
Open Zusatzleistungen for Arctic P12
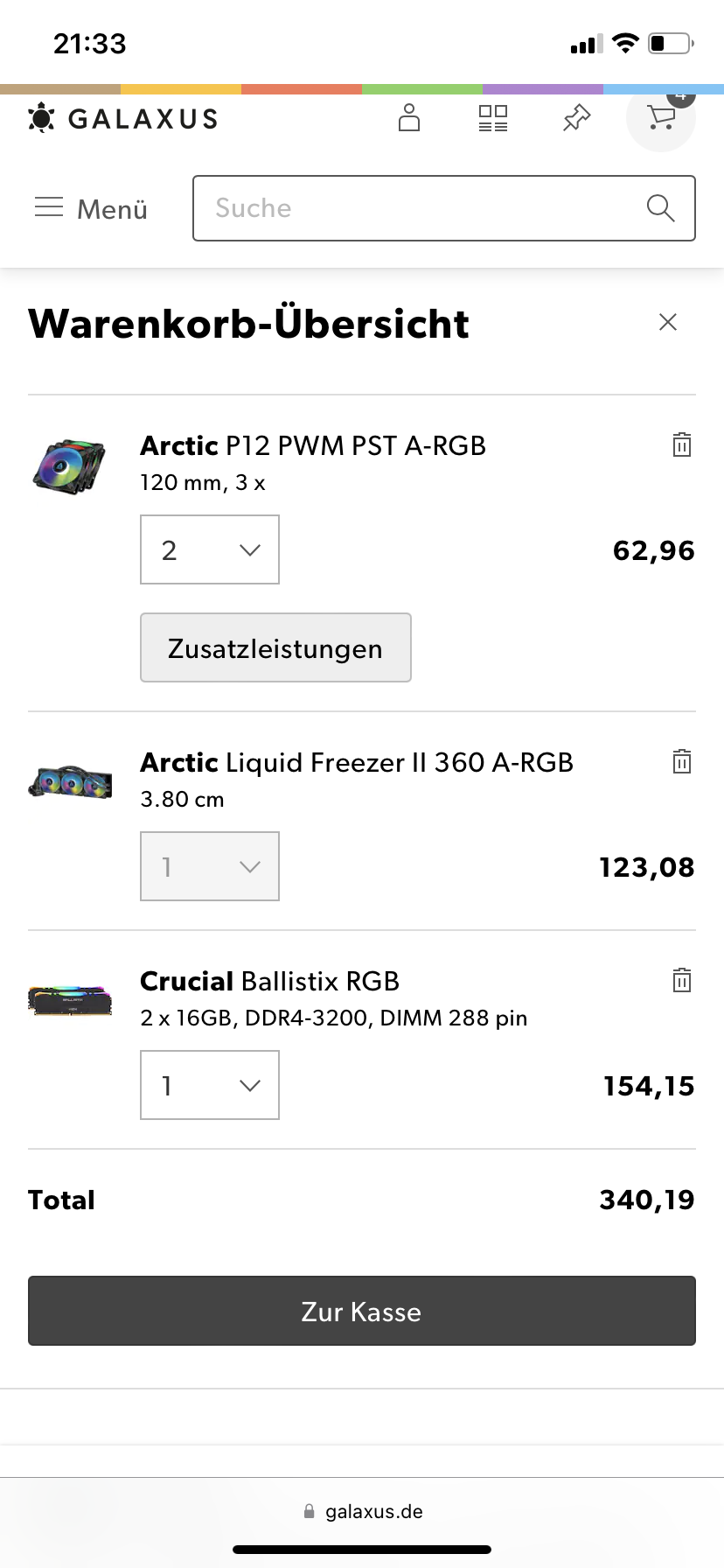pos(275,647)
